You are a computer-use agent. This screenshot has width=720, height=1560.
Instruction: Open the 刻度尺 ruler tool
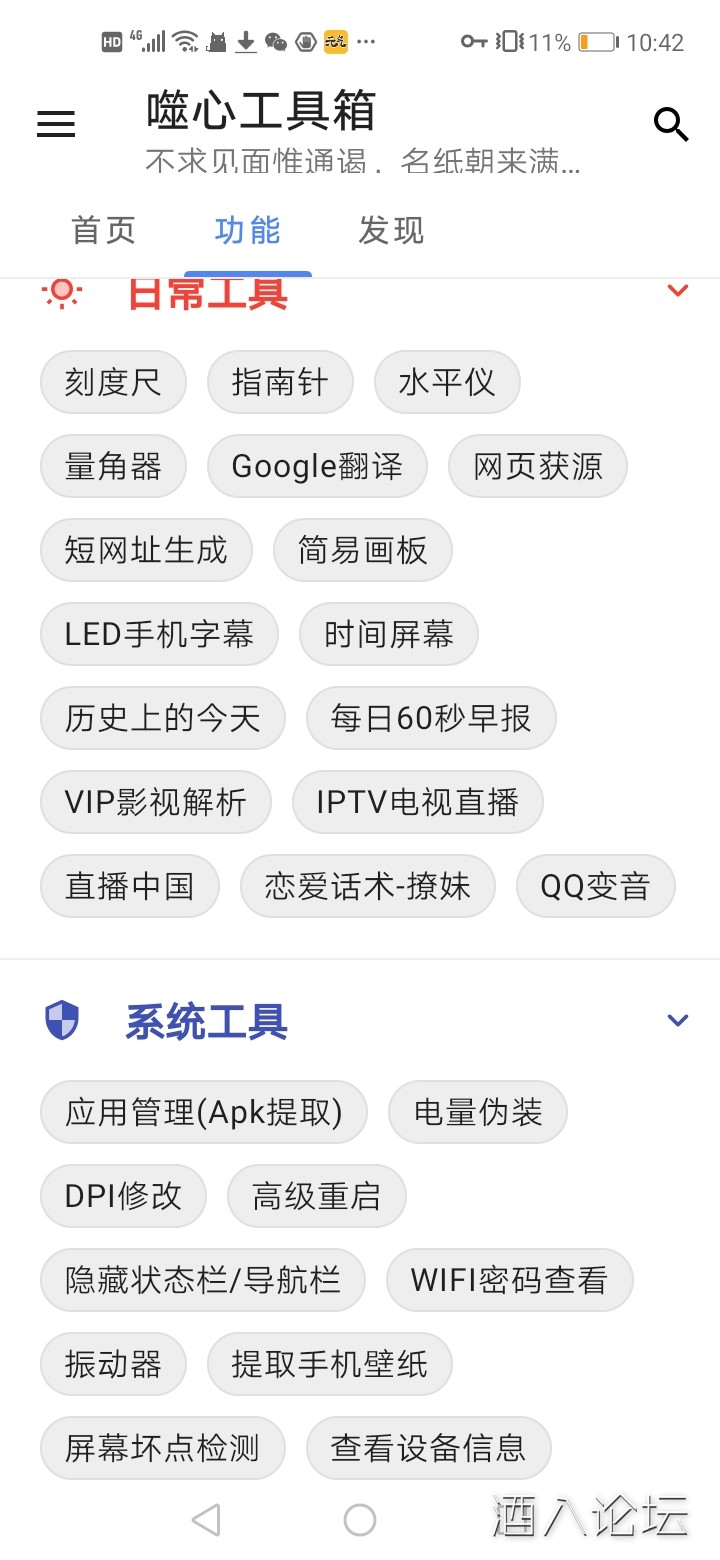click(x=113, y=382)
